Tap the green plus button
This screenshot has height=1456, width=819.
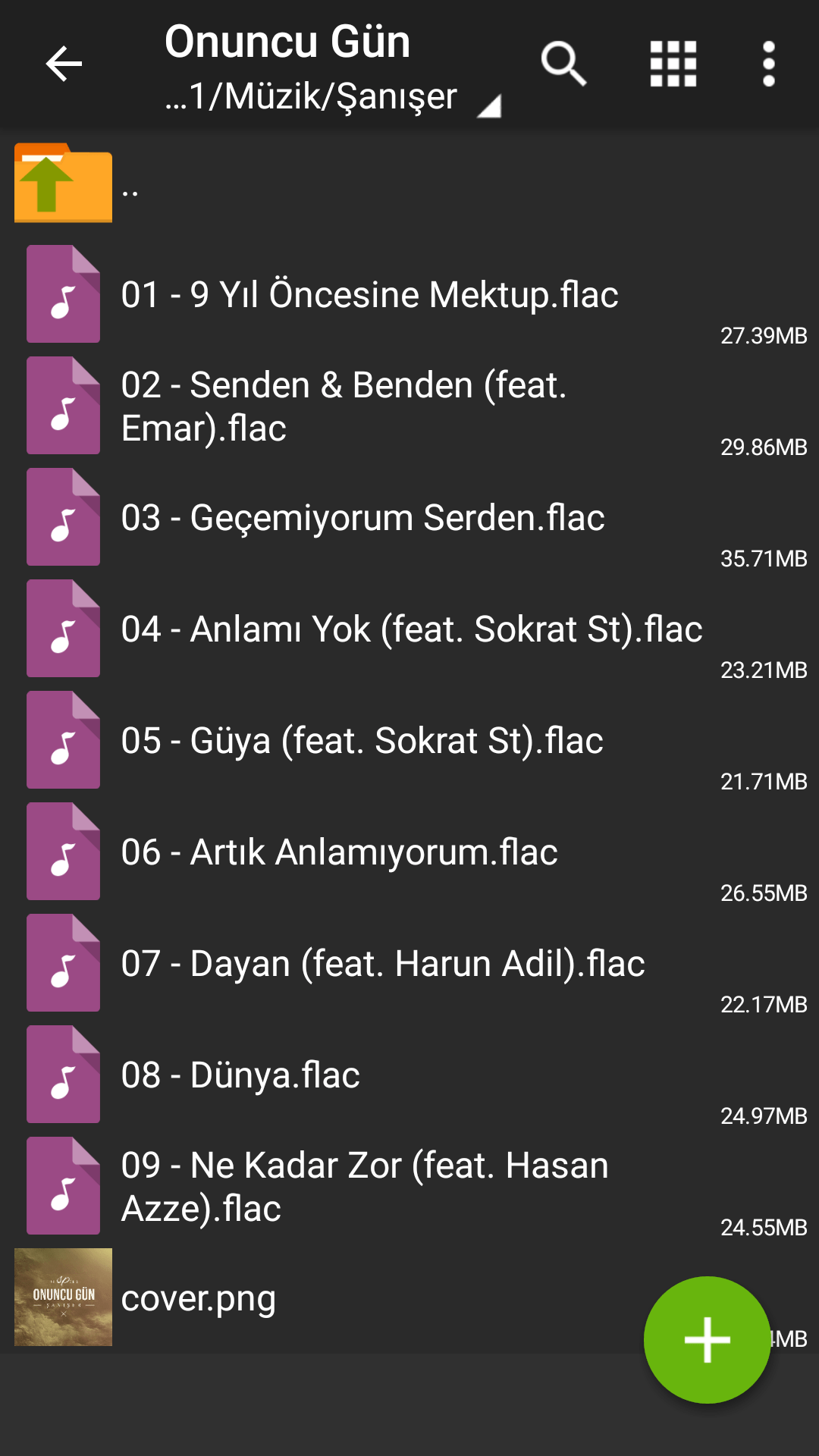707,1340
